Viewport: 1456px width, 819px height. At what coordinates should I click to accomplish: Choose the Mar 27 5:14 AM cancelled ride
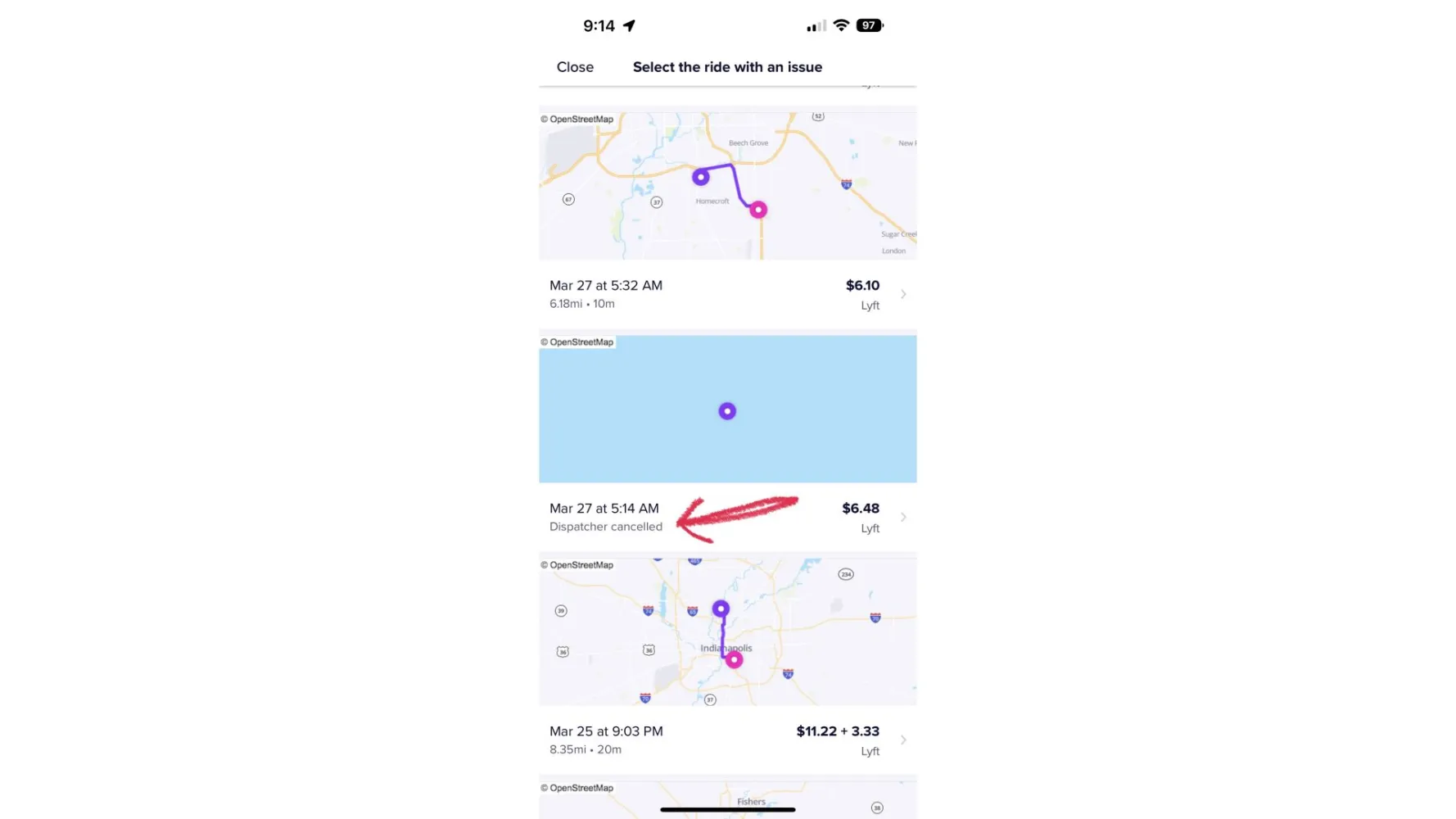(727, 517)
